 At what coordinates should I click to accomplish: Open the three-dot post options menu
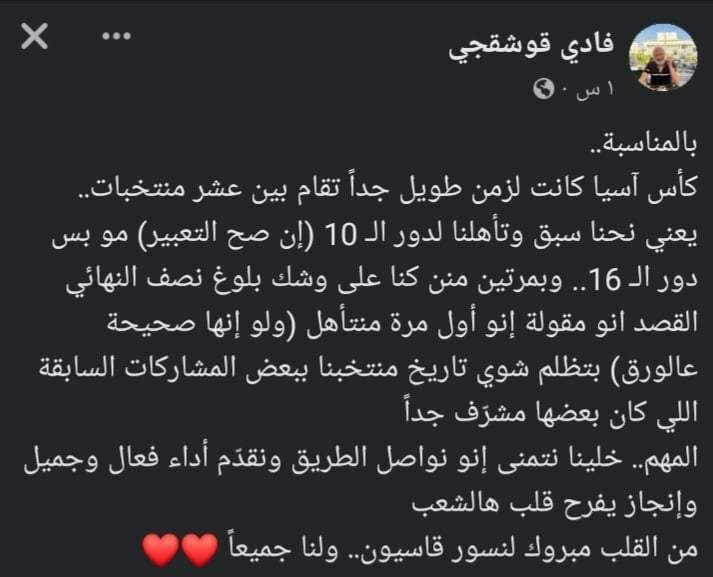[x=117, y=37]
